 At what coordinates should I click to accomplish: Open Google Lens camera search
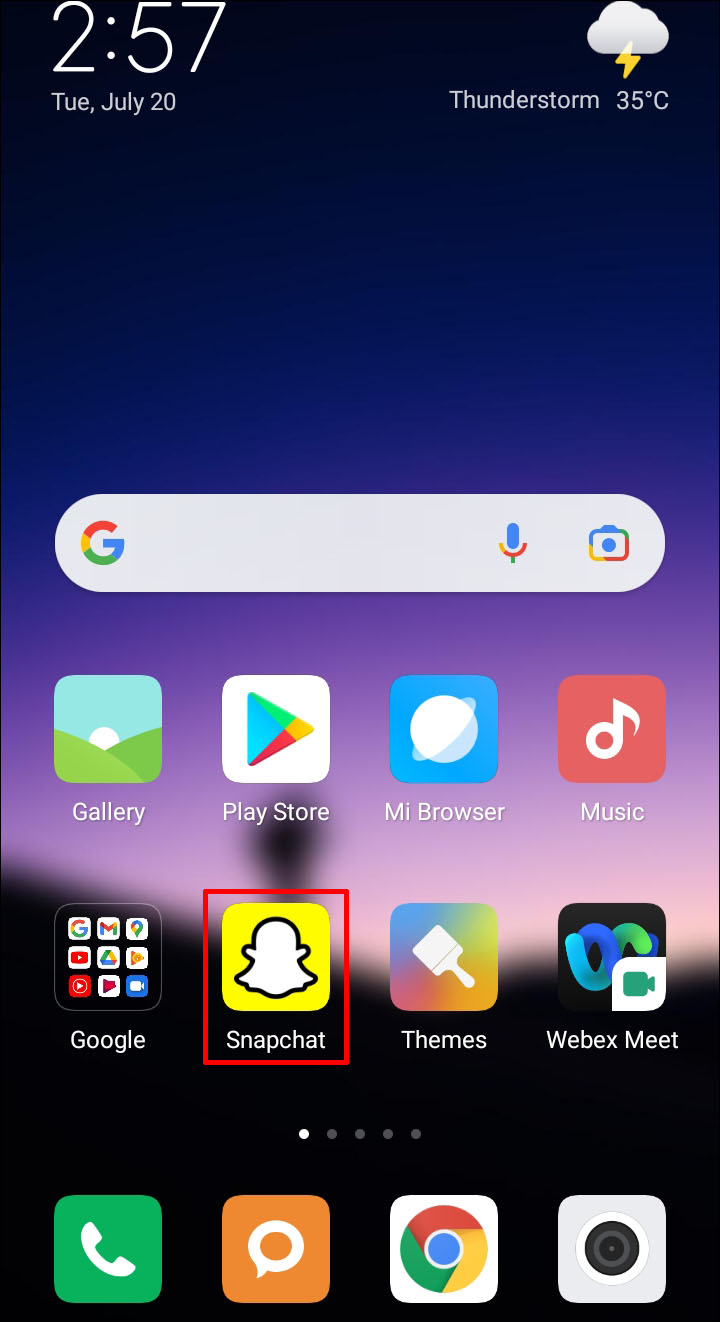(x=608, y=544)
